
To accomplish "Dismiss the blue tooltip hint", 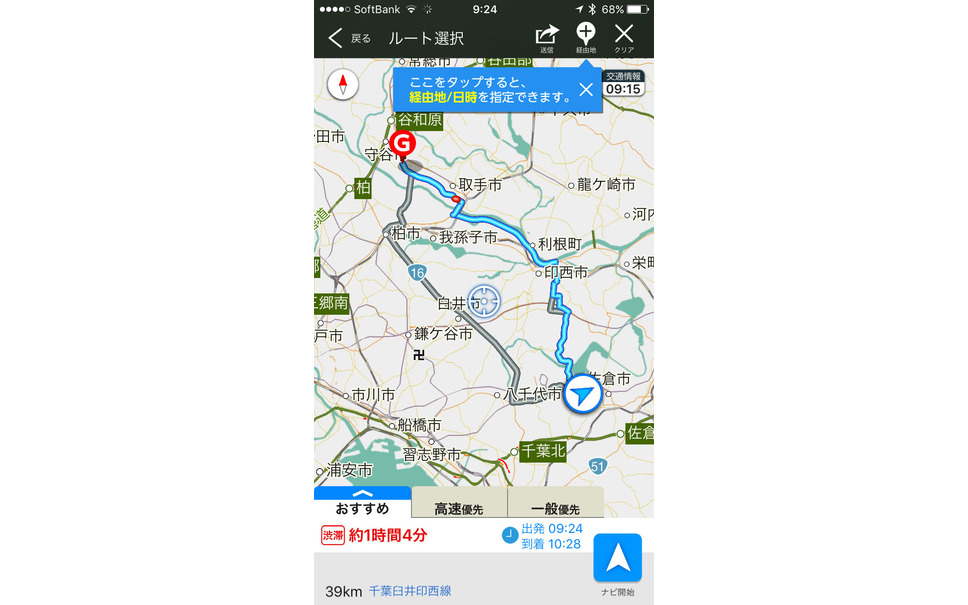I will 586,90.
